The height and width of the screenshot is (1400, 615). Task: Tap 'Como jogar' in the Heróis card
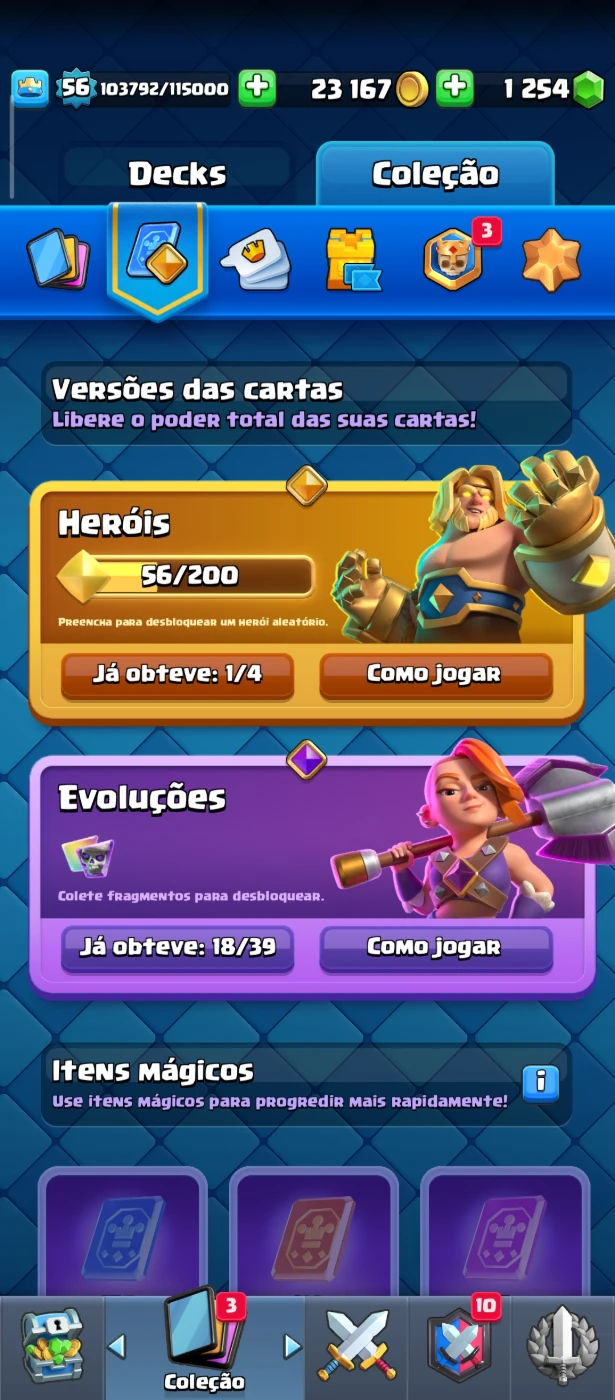point(435,674)
